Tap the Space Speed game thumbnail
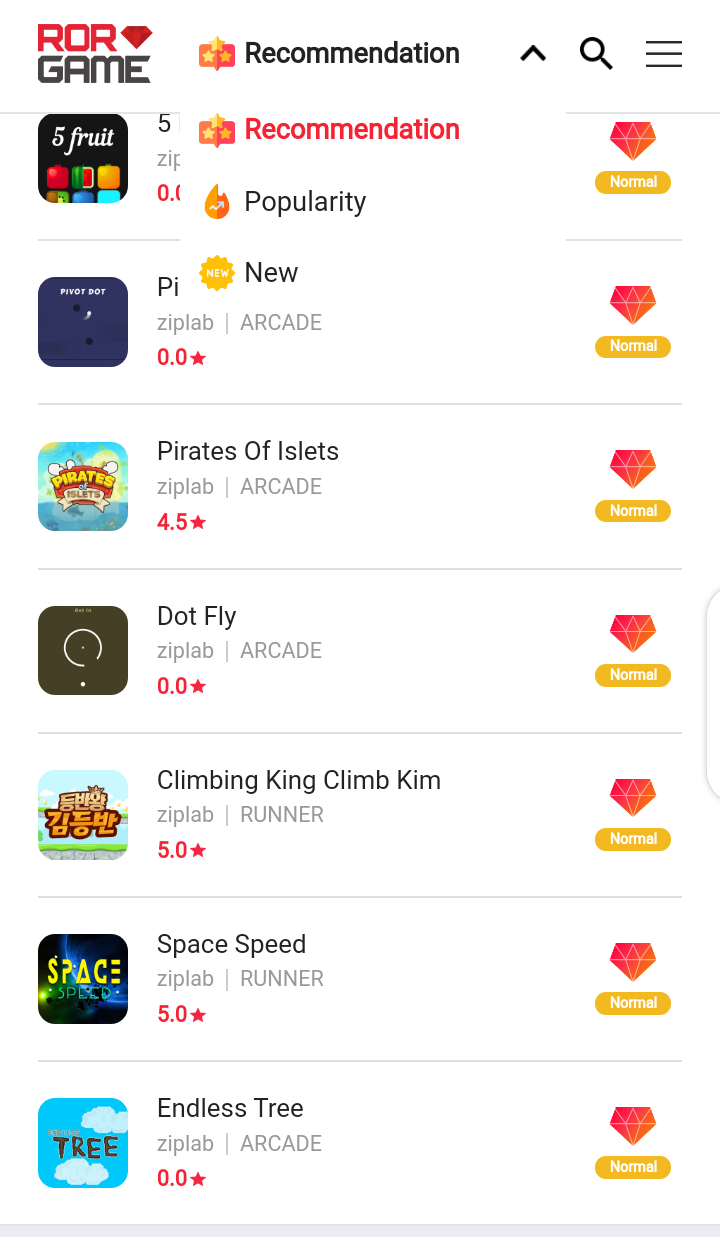 click(x=83, y=978)
